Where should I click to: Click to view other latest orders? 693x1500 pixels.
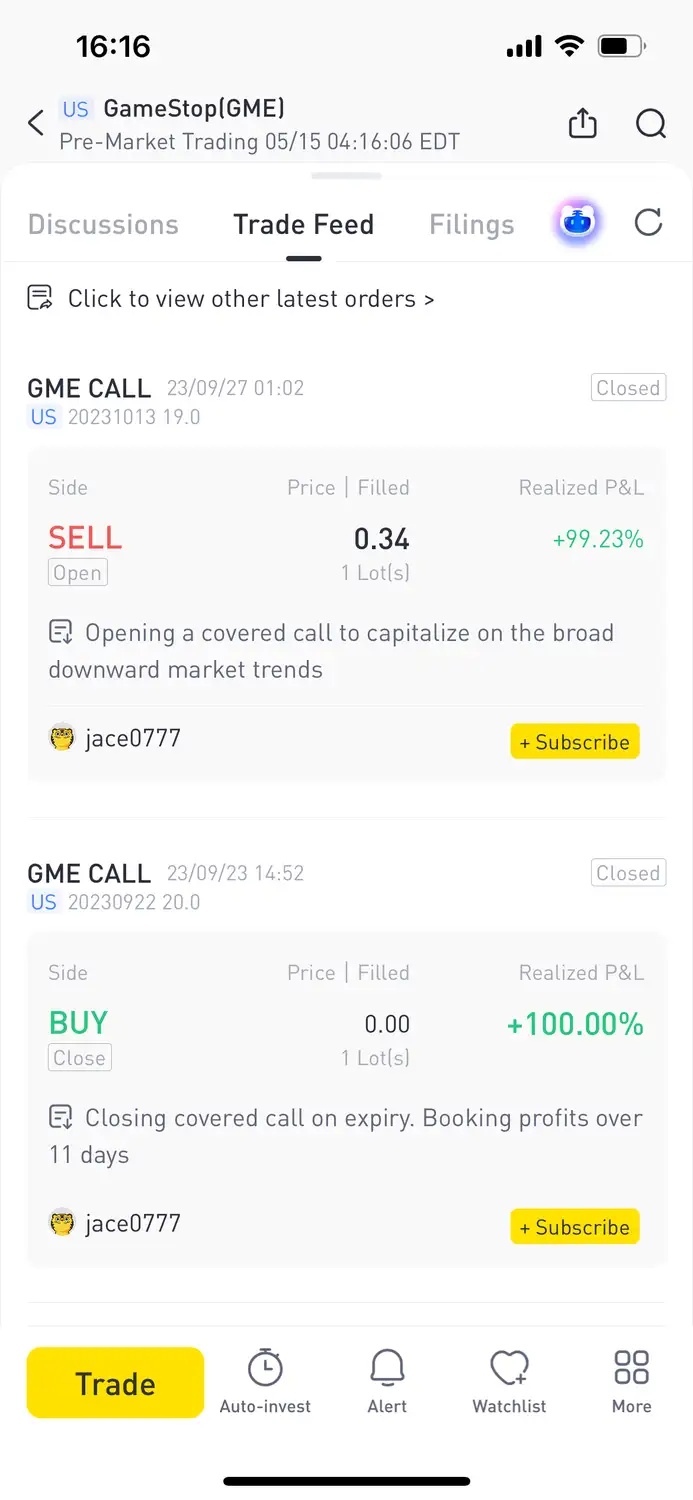click(231, 298)
